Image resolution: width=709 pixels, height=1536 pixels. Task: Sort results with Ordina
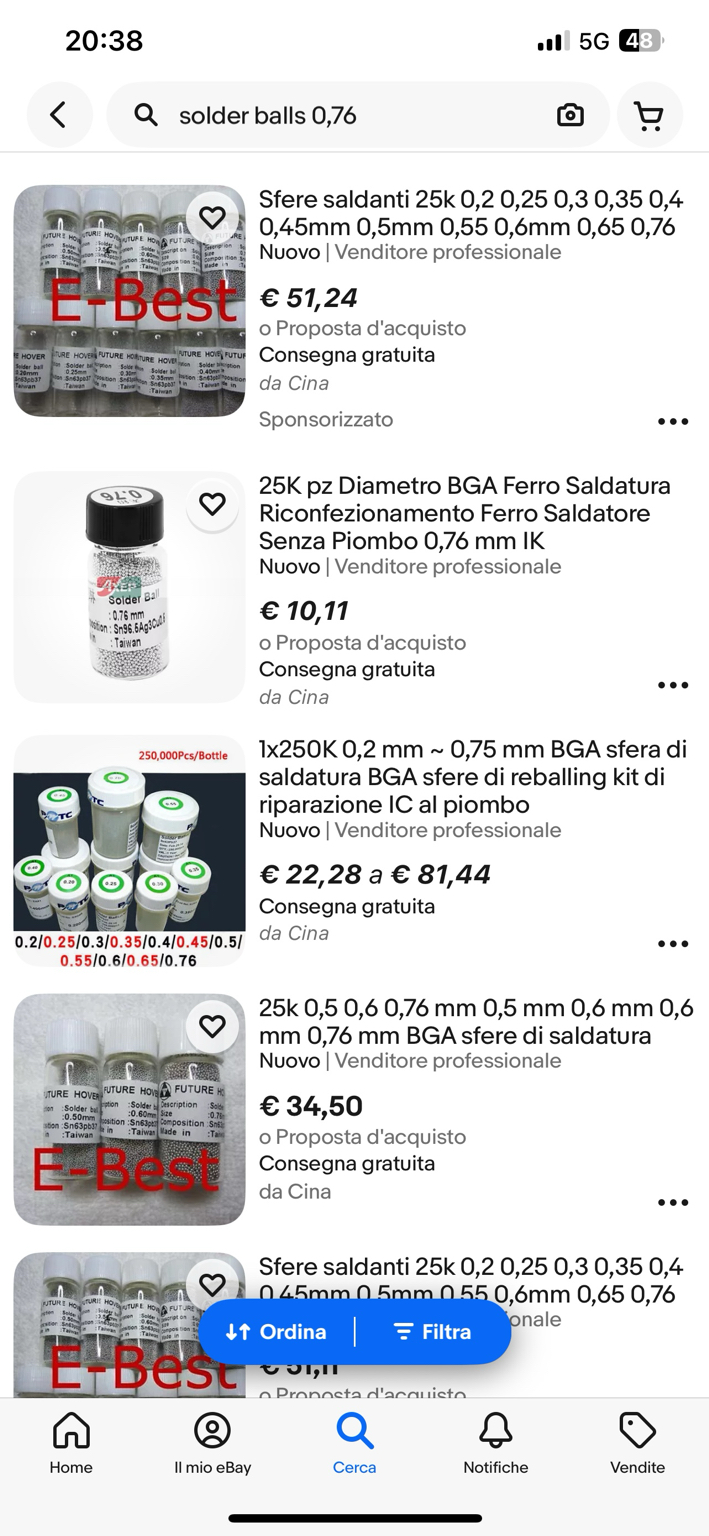coord(277,1332)
